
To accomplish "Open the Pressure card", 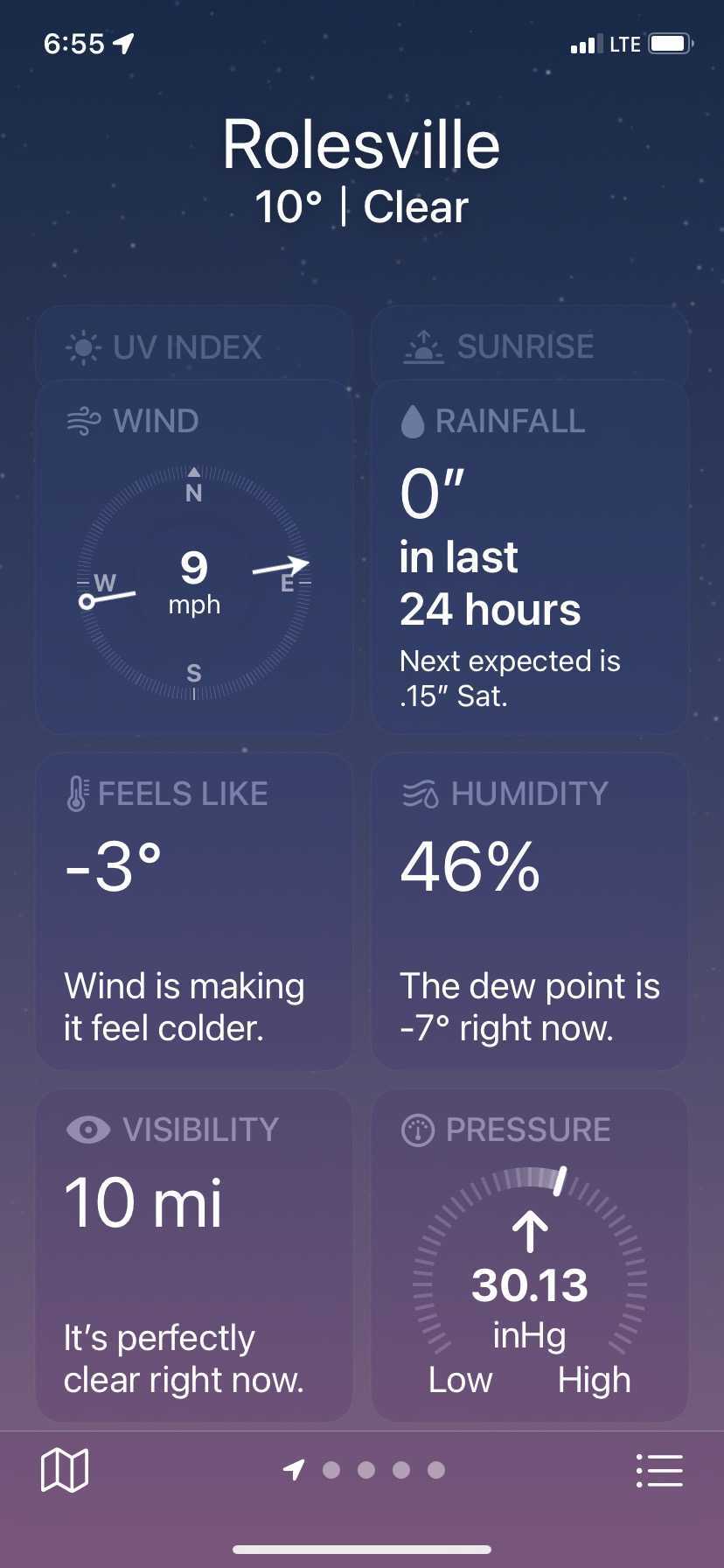I will pyautogui.click(x=529, y=1255).
